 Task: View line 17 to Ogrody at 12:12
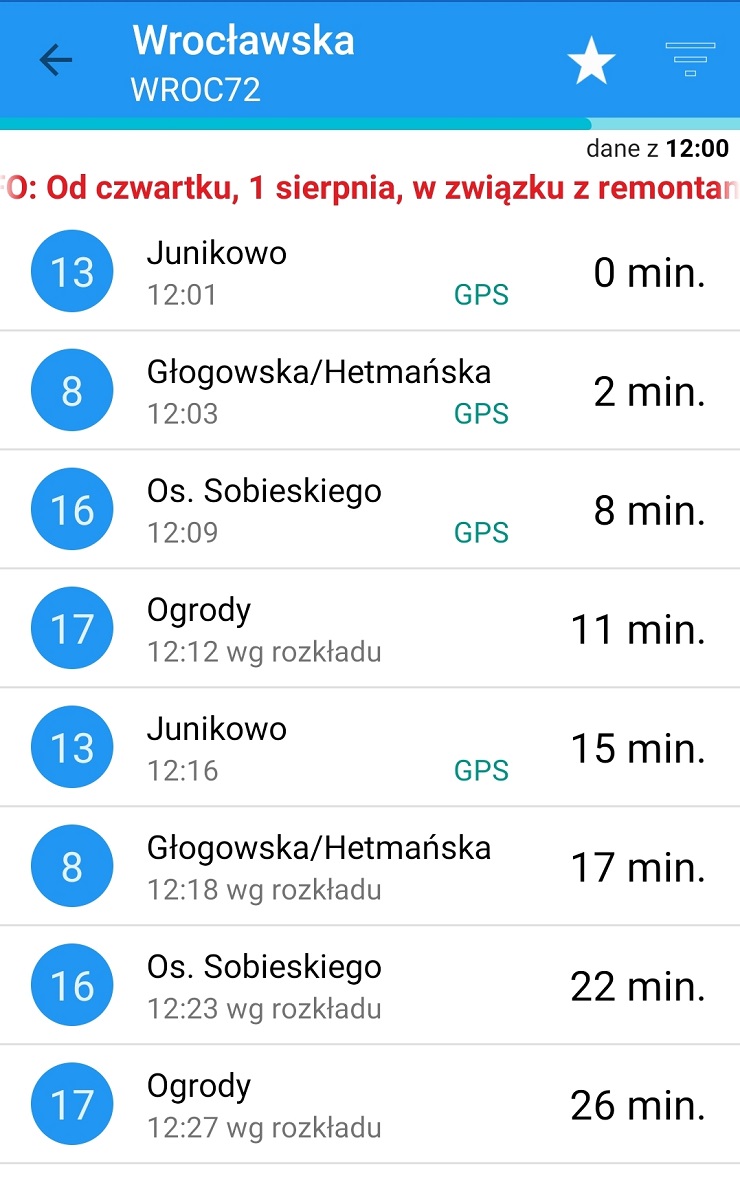(370, 629)
